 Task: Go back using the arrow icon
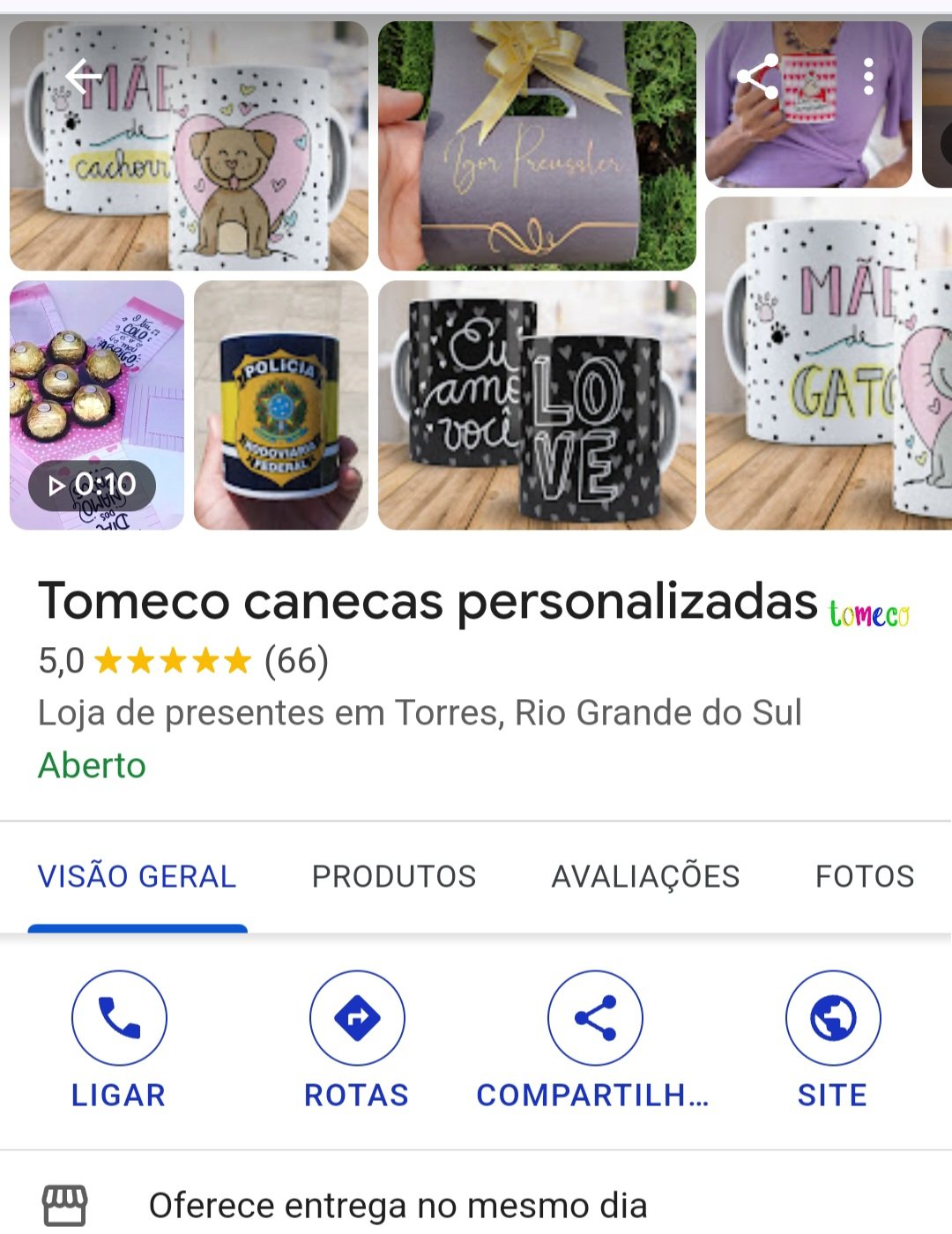(x=84, y=77)
